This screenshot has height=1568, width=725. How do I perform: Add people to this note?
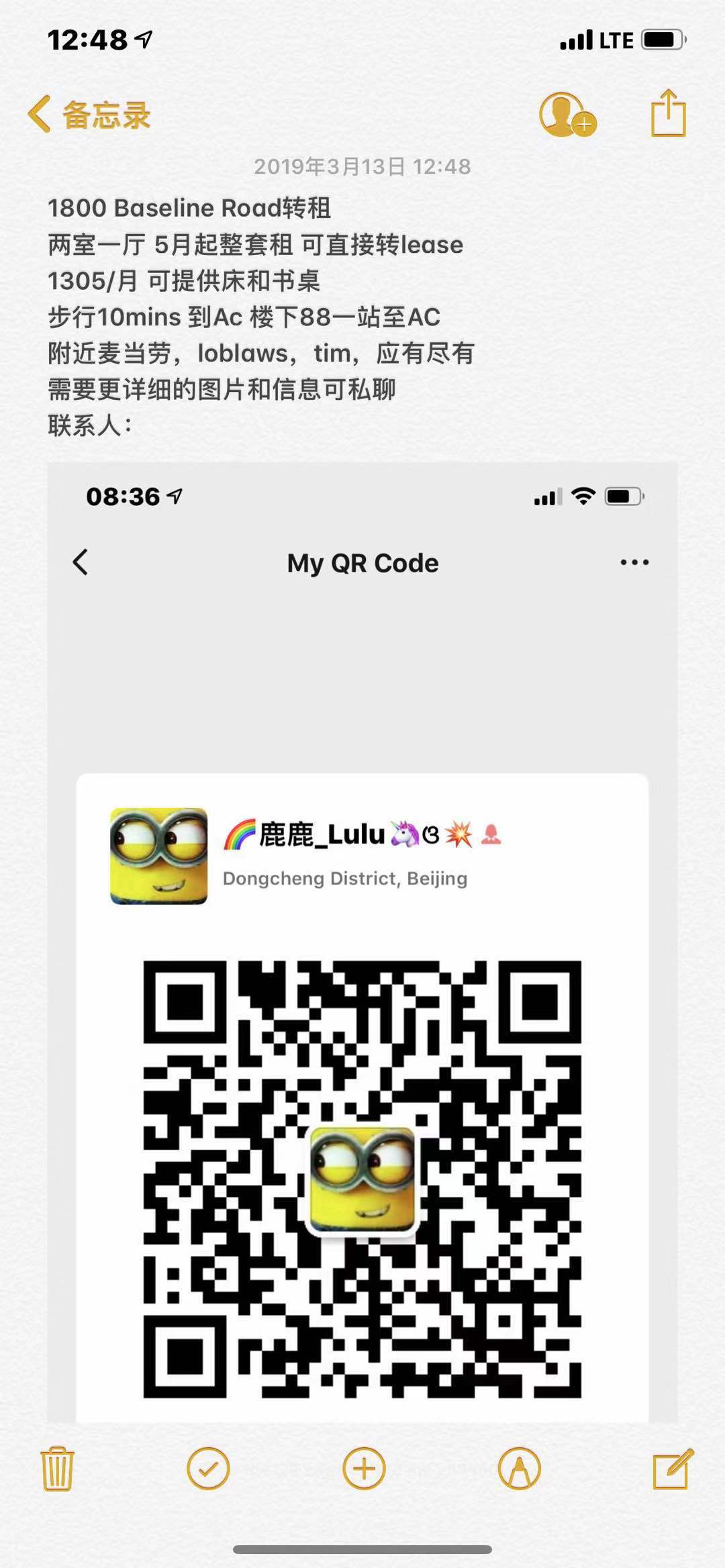point(567,115)
